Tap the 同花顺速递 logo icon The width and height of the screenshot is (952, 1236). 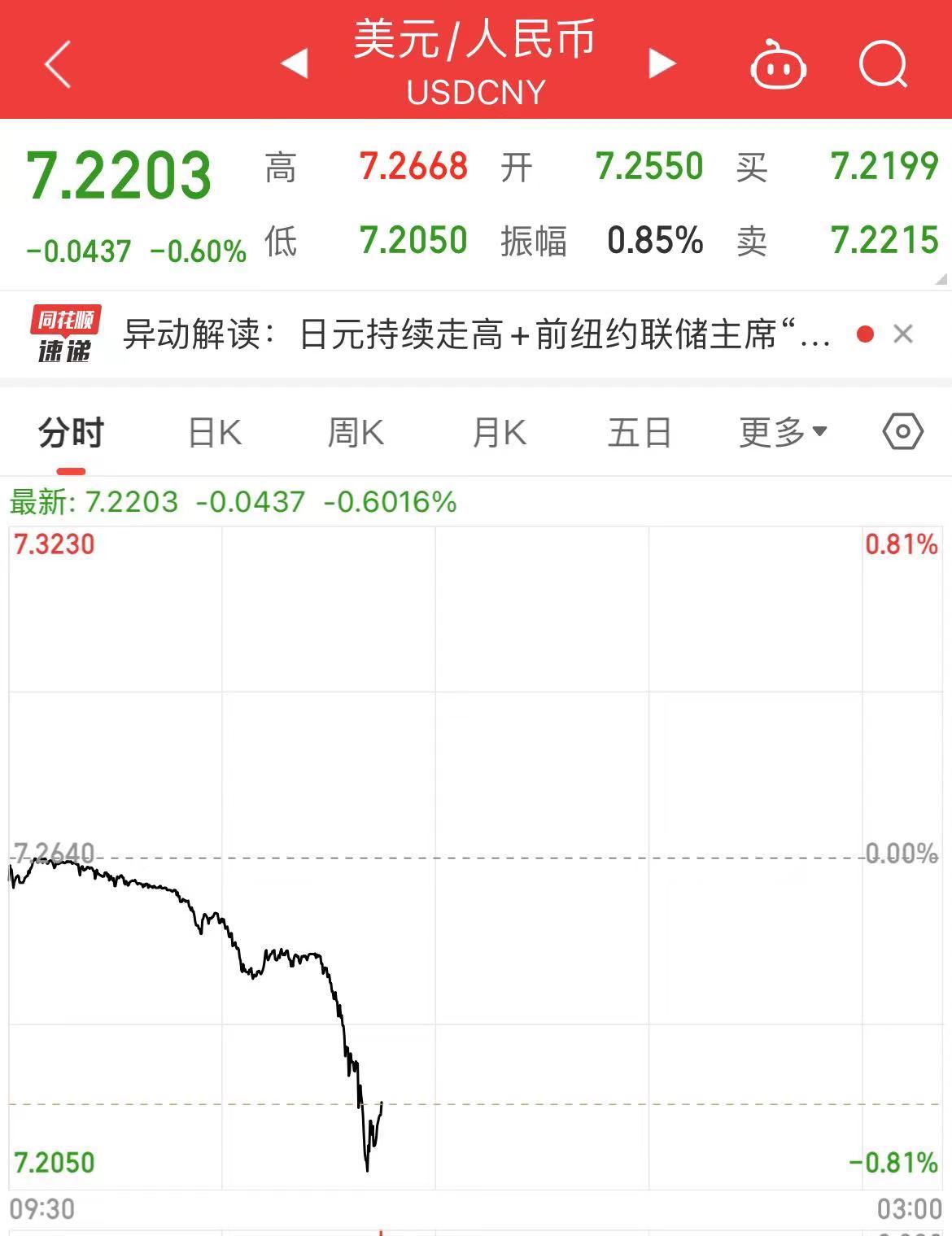(67, 333)
